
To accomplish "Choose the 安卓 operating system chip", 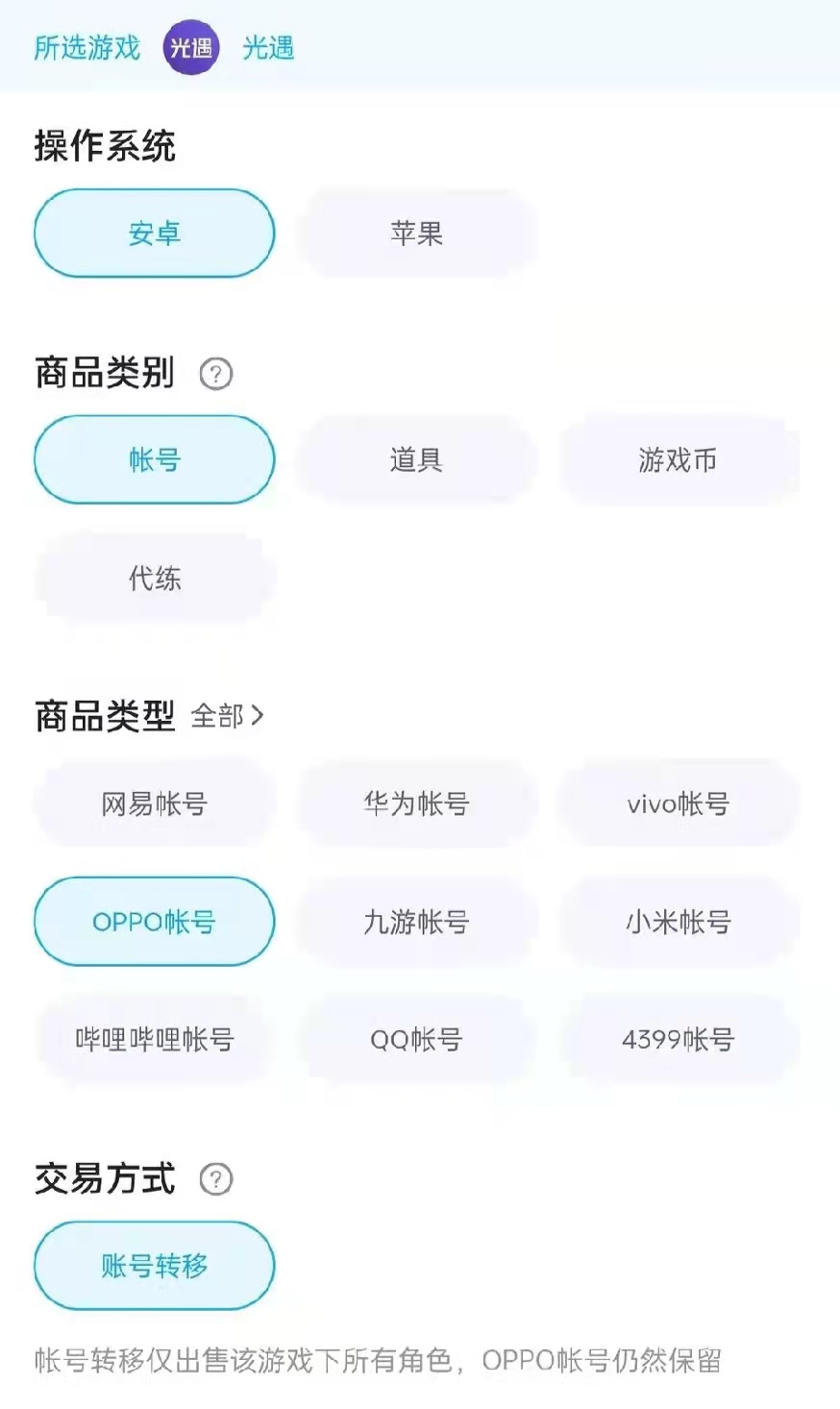I will click(x=155, y=234).
